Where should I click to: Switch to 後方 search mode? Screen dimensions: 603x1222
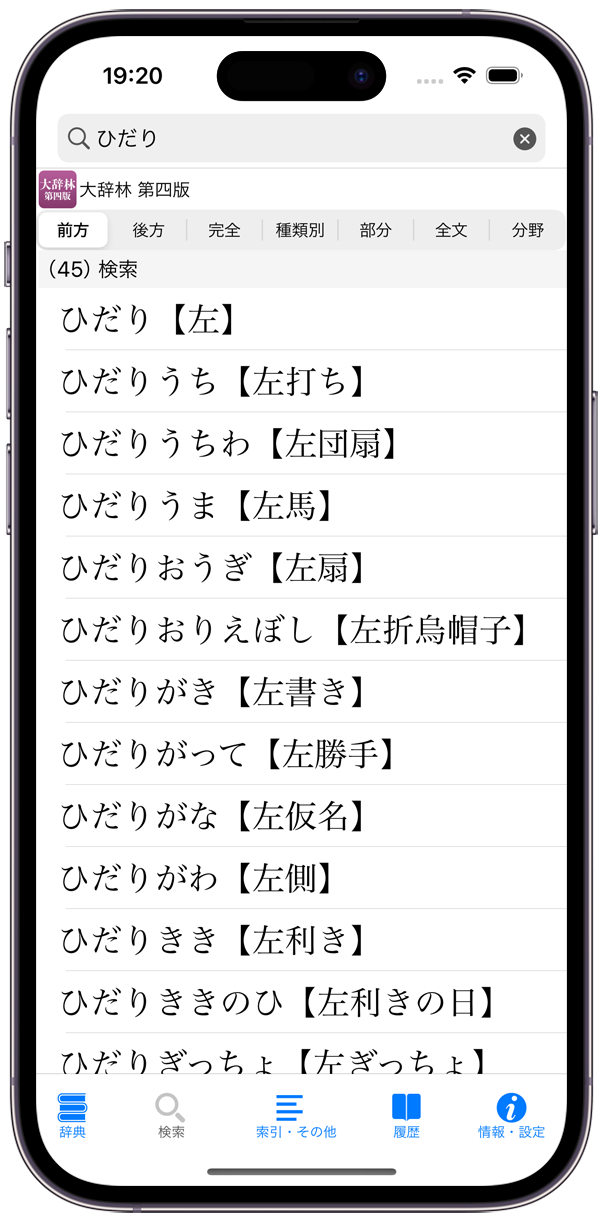click(x=148, y=230)
